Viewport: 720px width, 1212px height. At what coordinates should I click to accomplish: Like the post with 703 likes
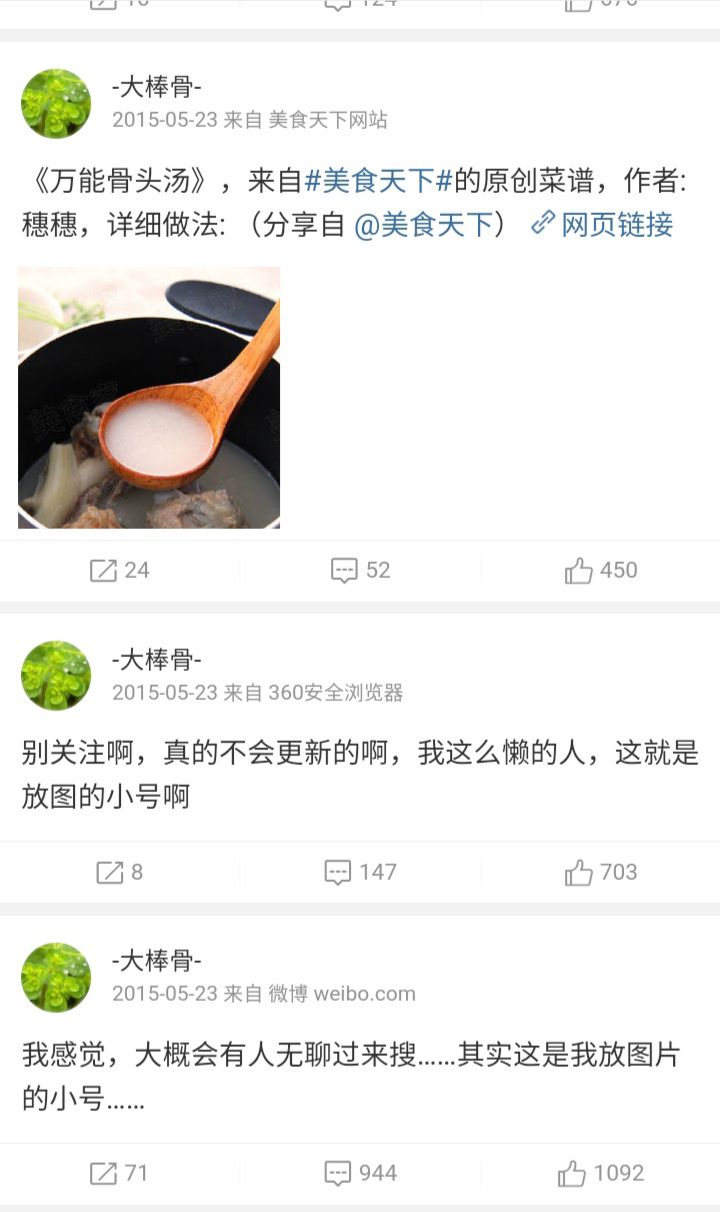[x=601, y=872]
